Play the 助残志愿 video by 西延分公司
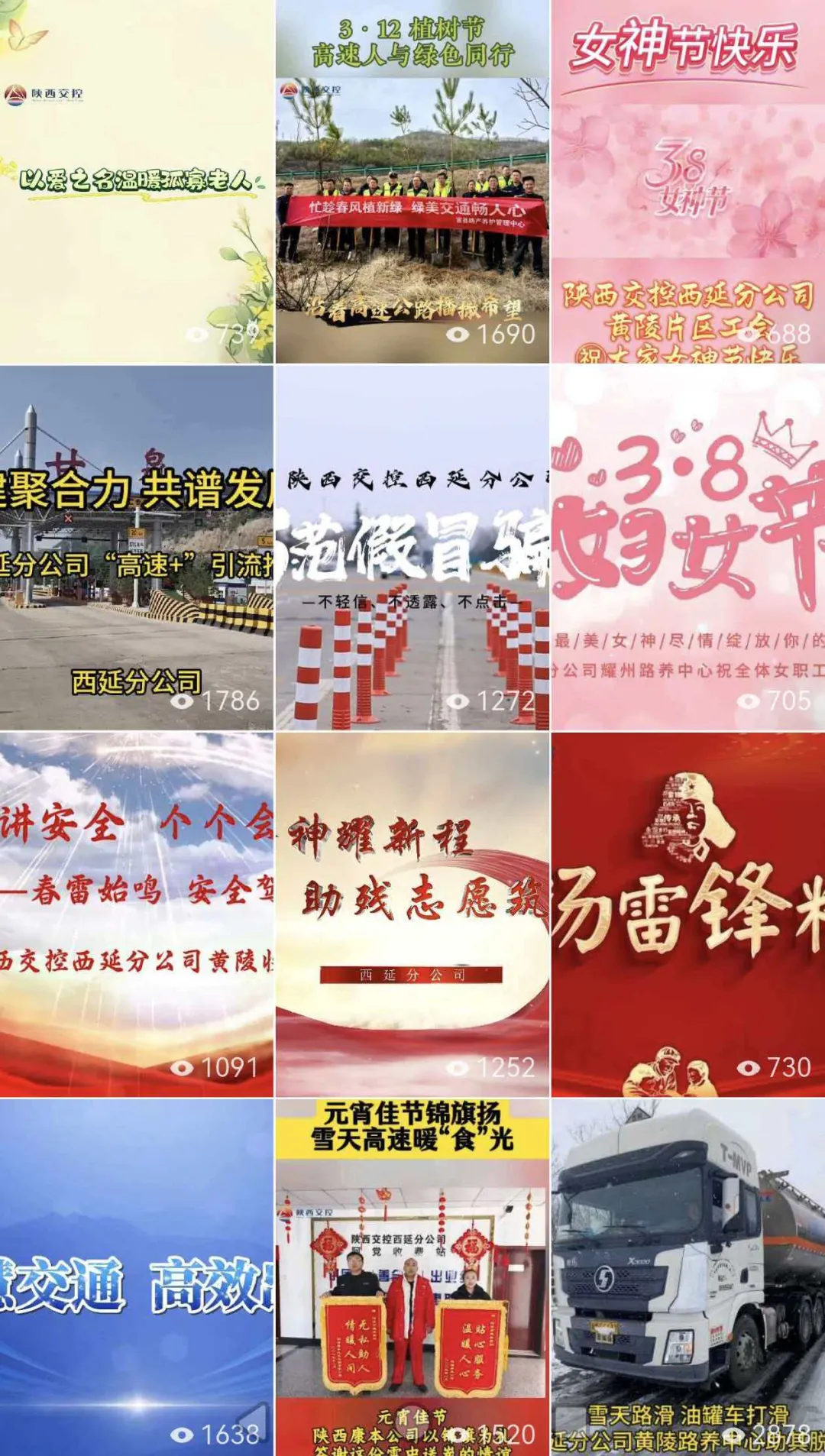Screen dimensions: 825x1456 coord(412,914)
